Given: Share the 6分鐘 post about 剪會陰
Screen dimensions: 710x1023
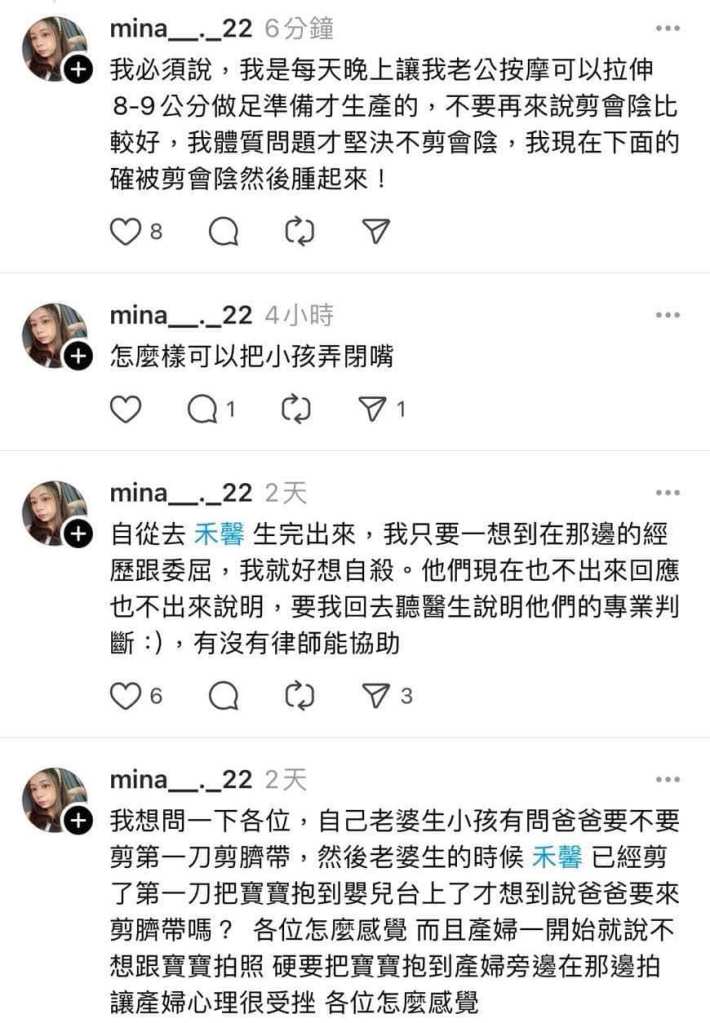Looking at the screenshot, I should tap(375, 232).
